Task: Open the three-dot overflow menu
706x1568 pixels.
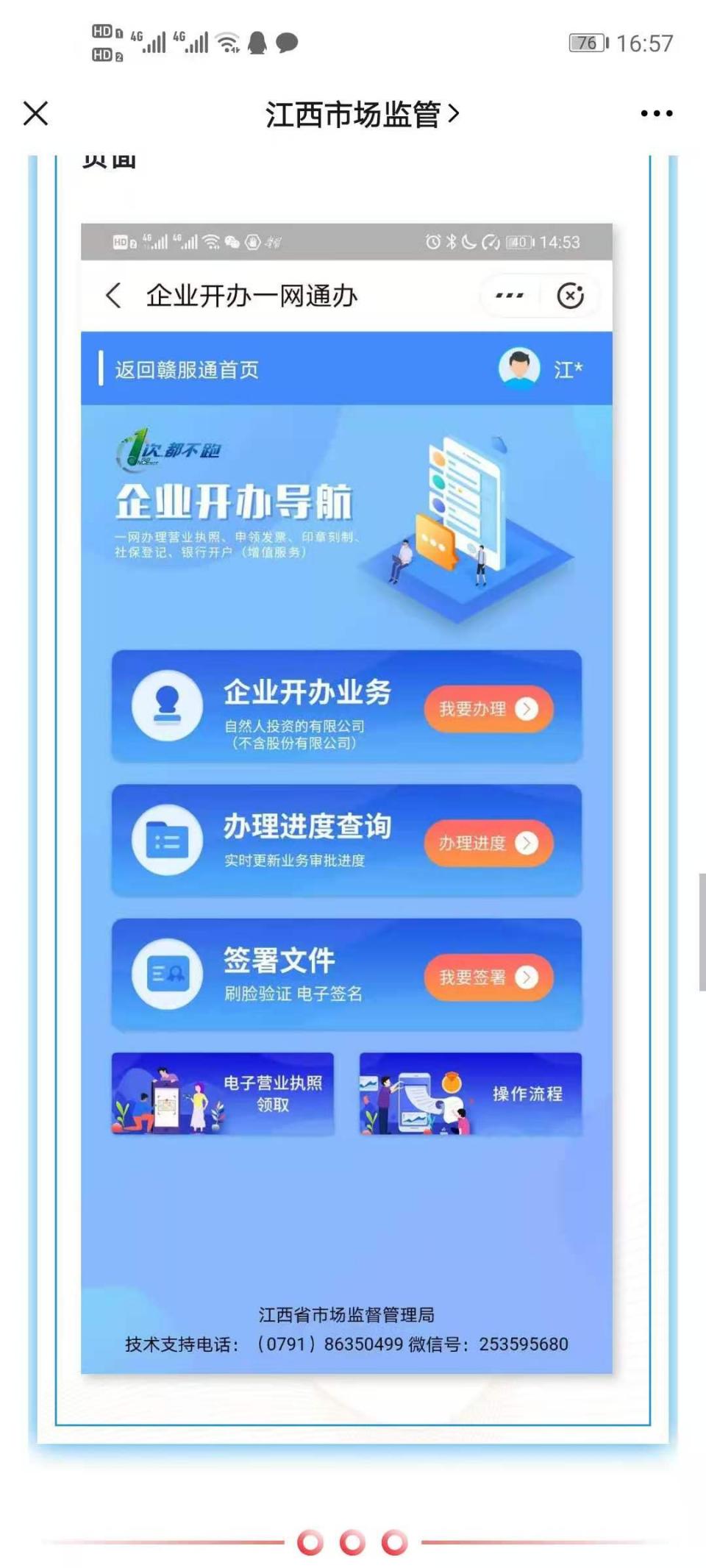Action: pos(656,114)
